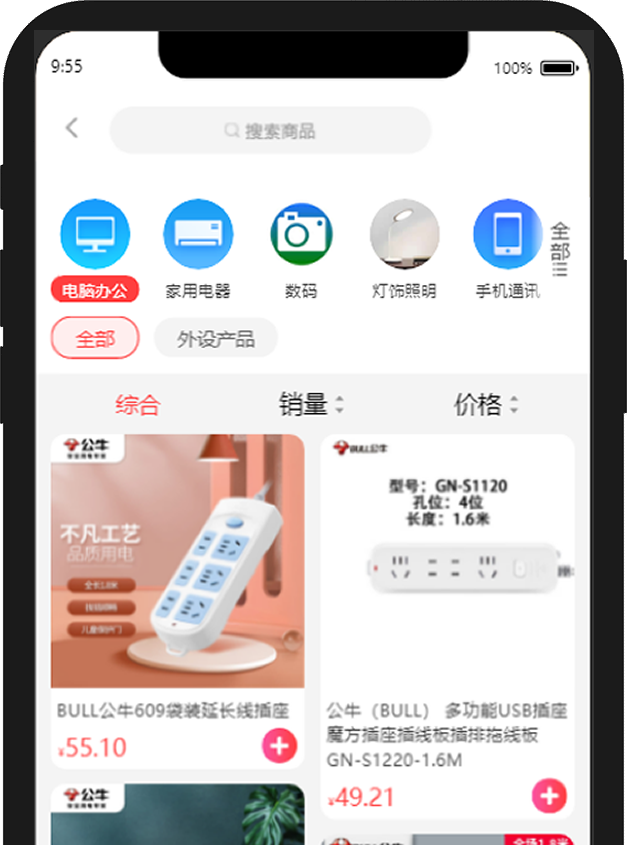Expand all categories with 全部 list button
This screenshot has height=845, width=627.
pyautogui.click(x=559, y=250)
